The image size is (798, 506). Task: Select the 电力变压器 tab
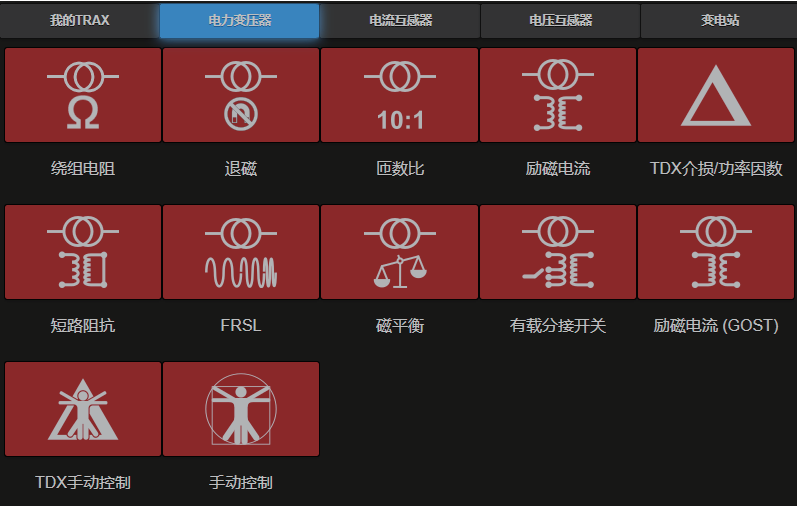point(240,20)
